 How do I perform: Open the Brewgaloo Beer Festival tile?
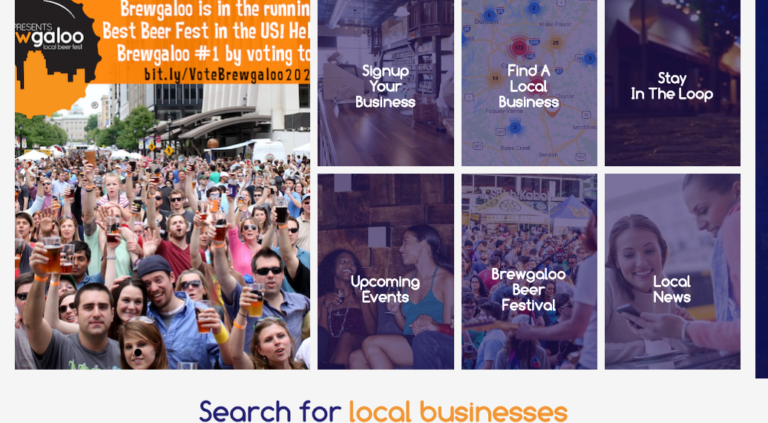click(x=528, y=288)
